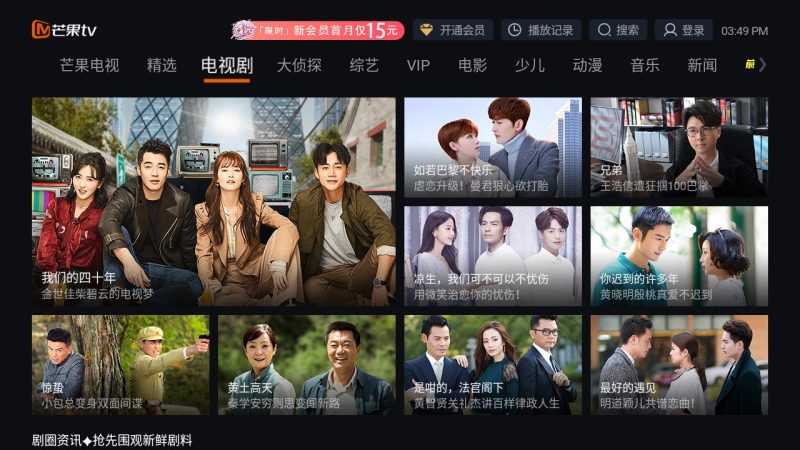Open the drama 我们的四十年
This screenshot has width=800, height=450.
click(213, 201)
